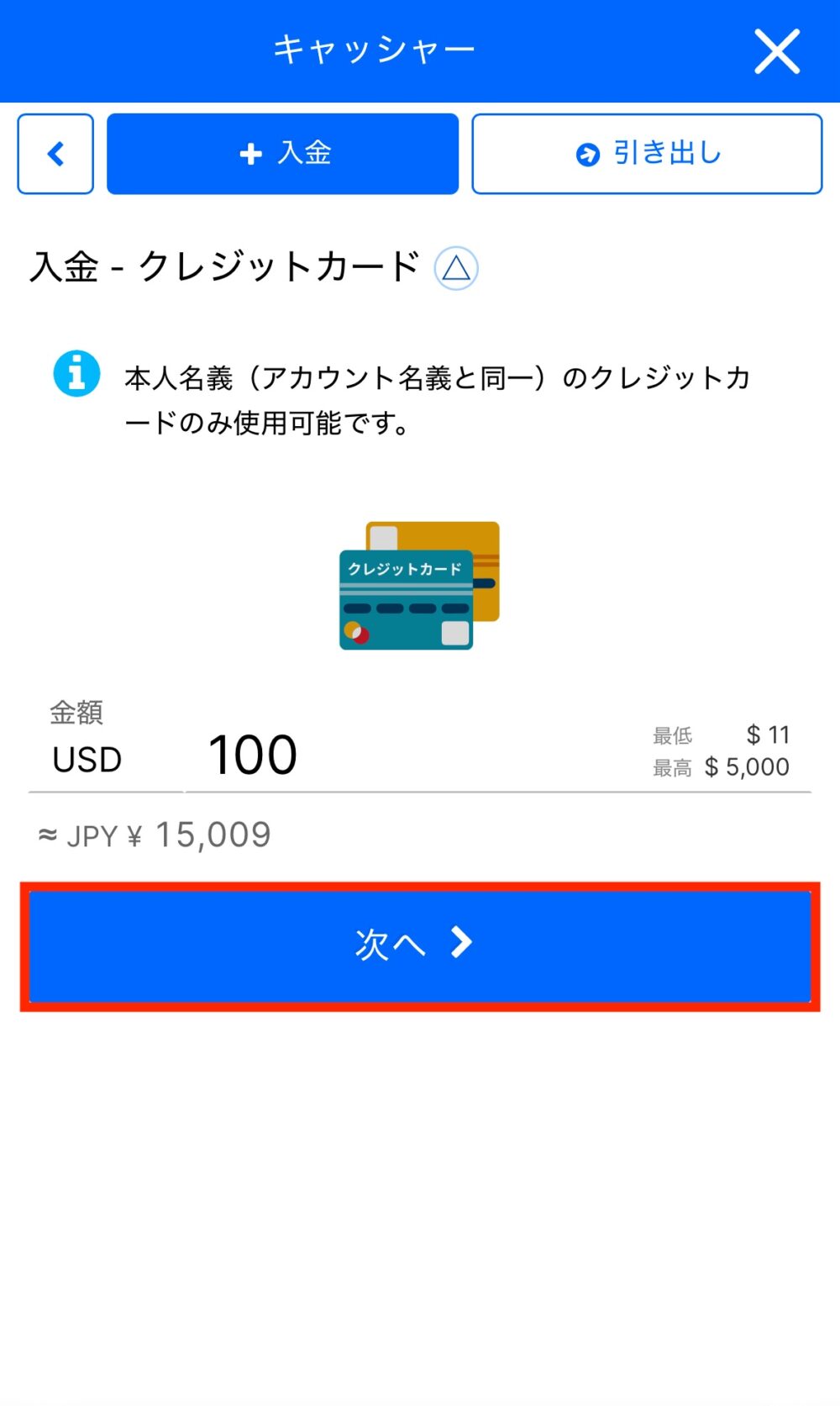The image size is (840, 1406).
Task: Proceed with the 次へ button
Action: coord(420,946)
